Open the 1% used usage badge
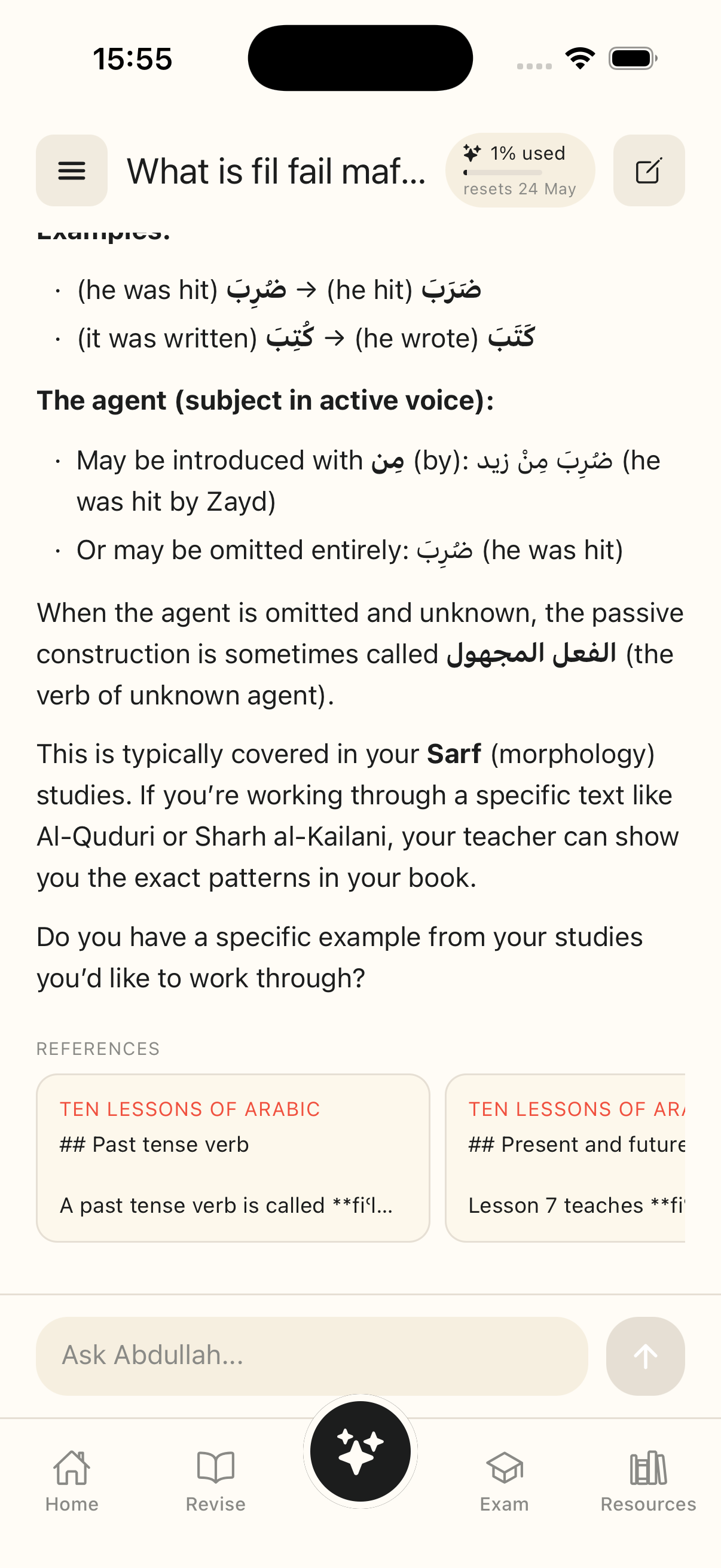Screen dimensions: 721x1568 pos(520,170)
